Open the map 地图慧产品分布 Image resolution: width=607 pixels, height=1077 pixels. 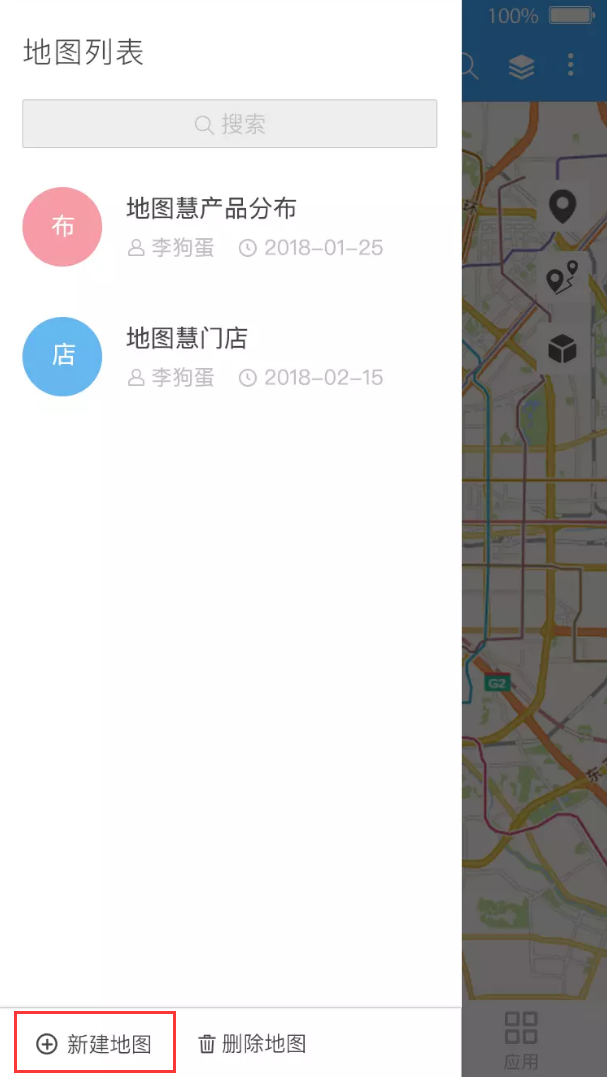(211, 209)
